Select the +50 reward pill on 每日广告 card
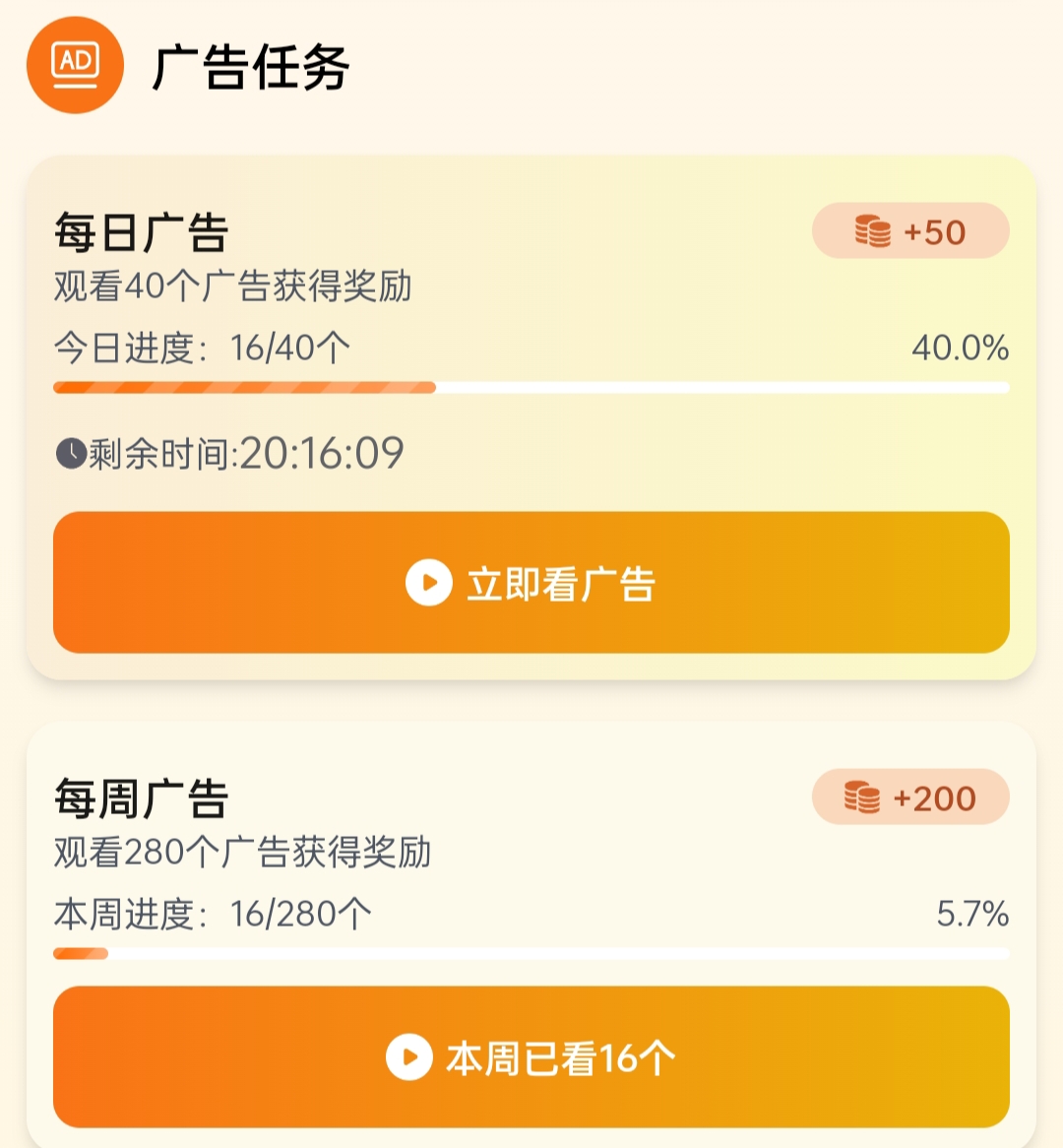This screenshot has width=1063, height=1148. (x=909, y=232)
